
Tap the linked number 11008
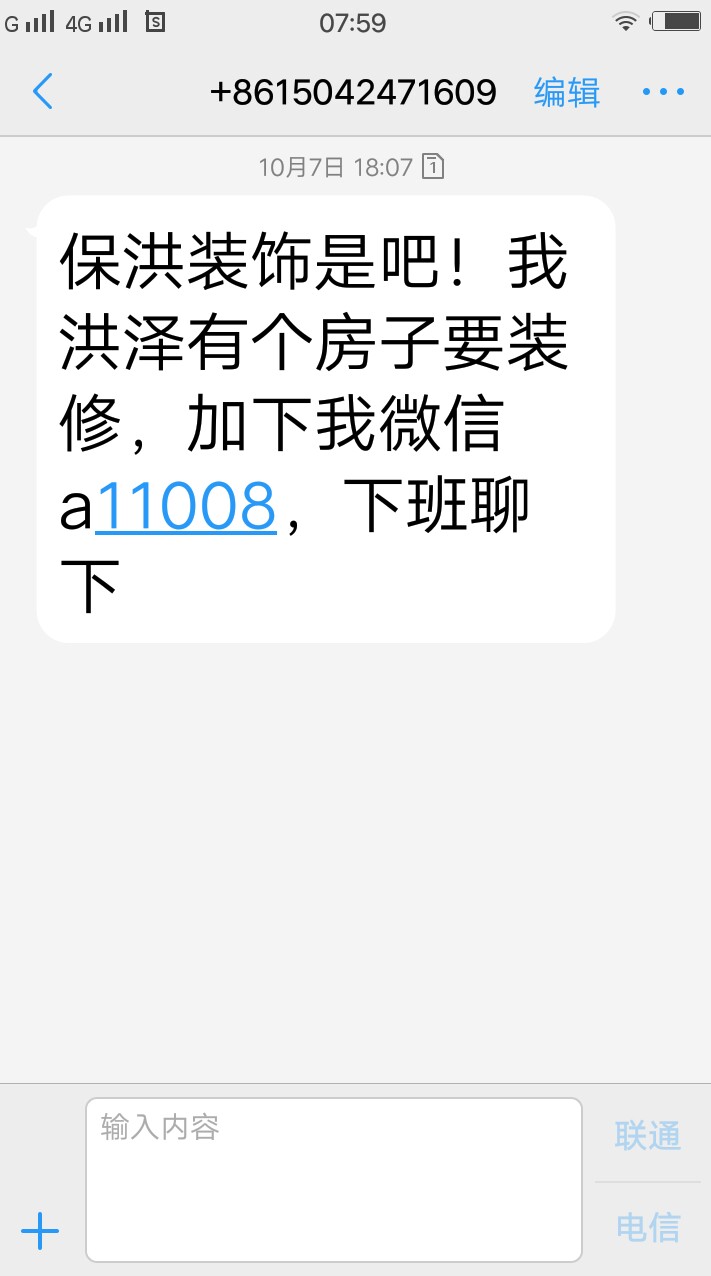coord(185,507)
